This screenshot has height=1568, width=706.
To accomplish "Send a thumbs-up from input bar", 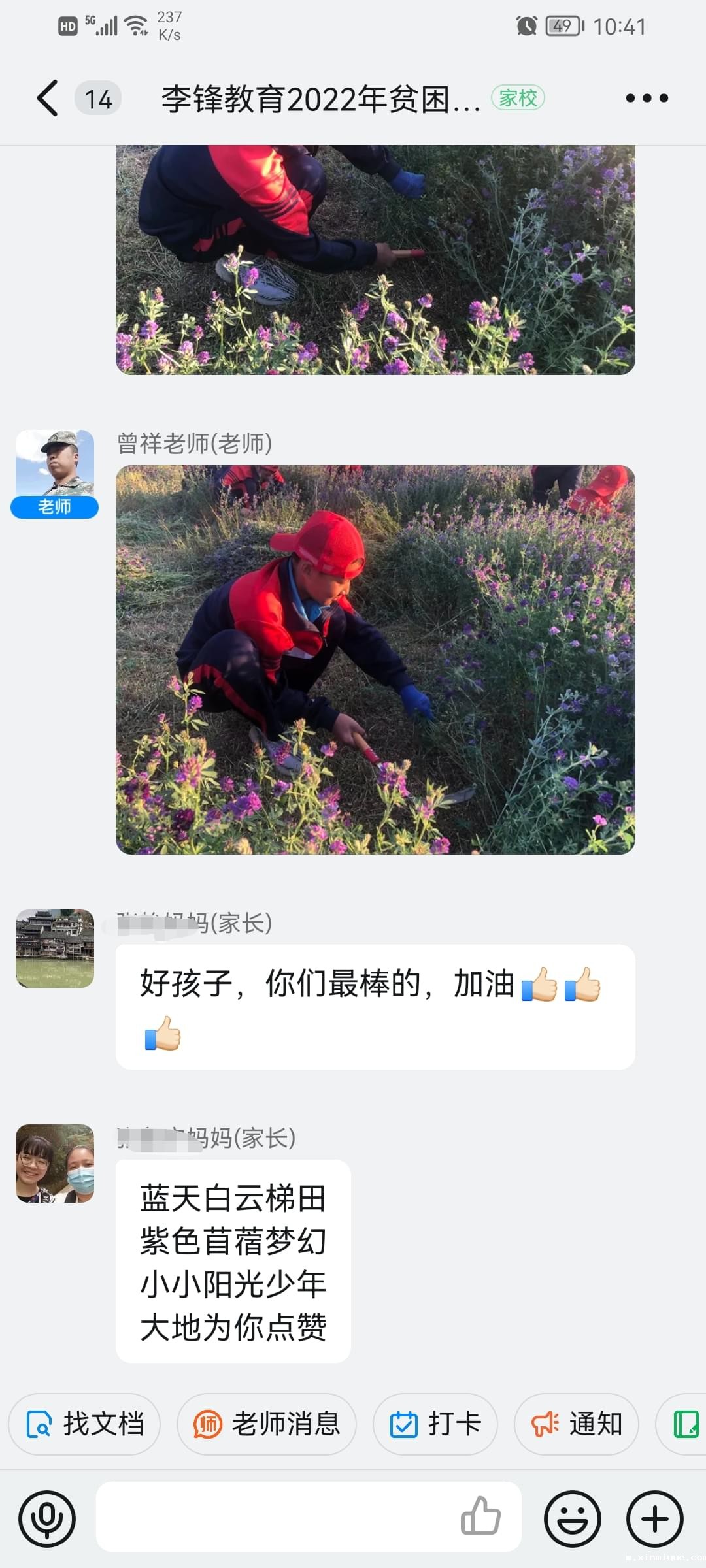I will [480, 1516].
